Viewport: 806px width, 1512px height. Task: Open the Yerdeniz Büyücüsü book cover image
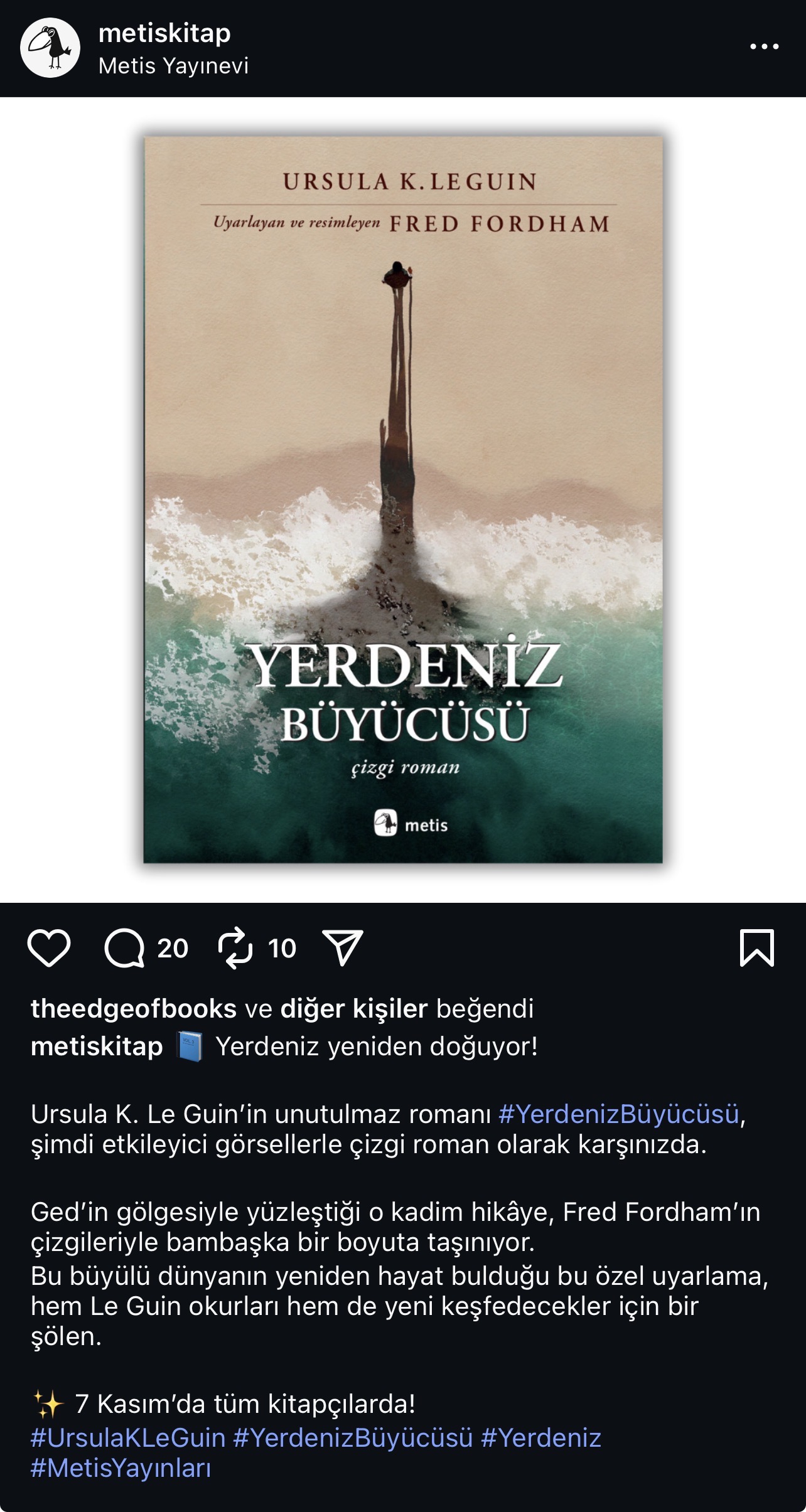[403, 499]
